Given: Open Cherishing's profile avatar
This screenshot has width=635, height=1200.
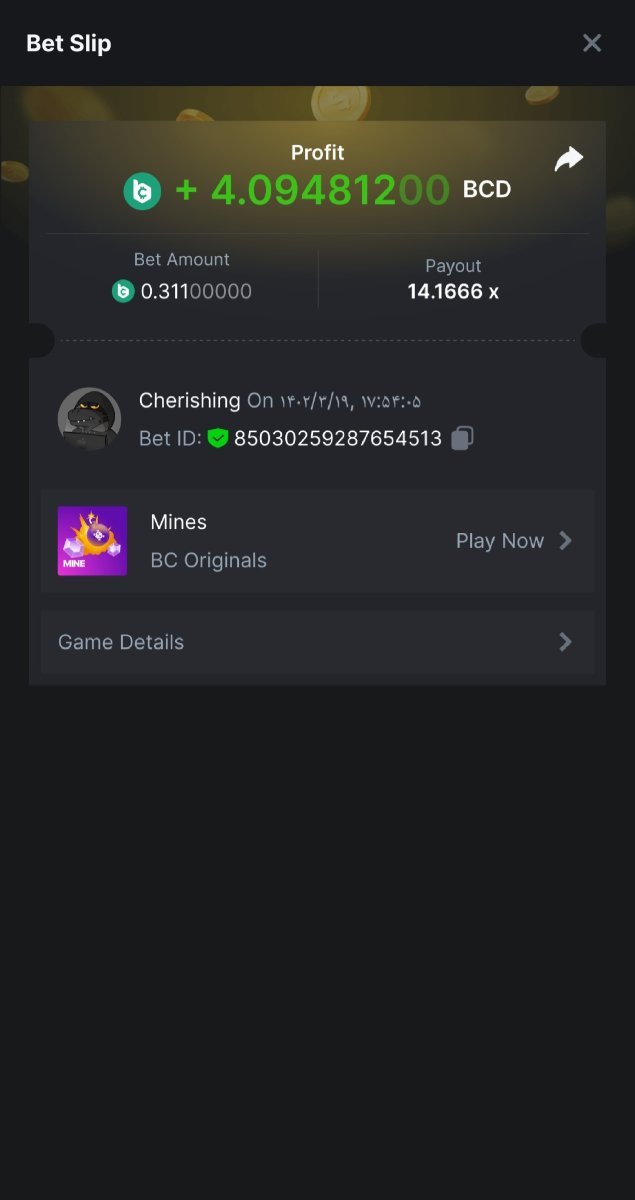Looking at the screenshot, I should pos(89,419).
